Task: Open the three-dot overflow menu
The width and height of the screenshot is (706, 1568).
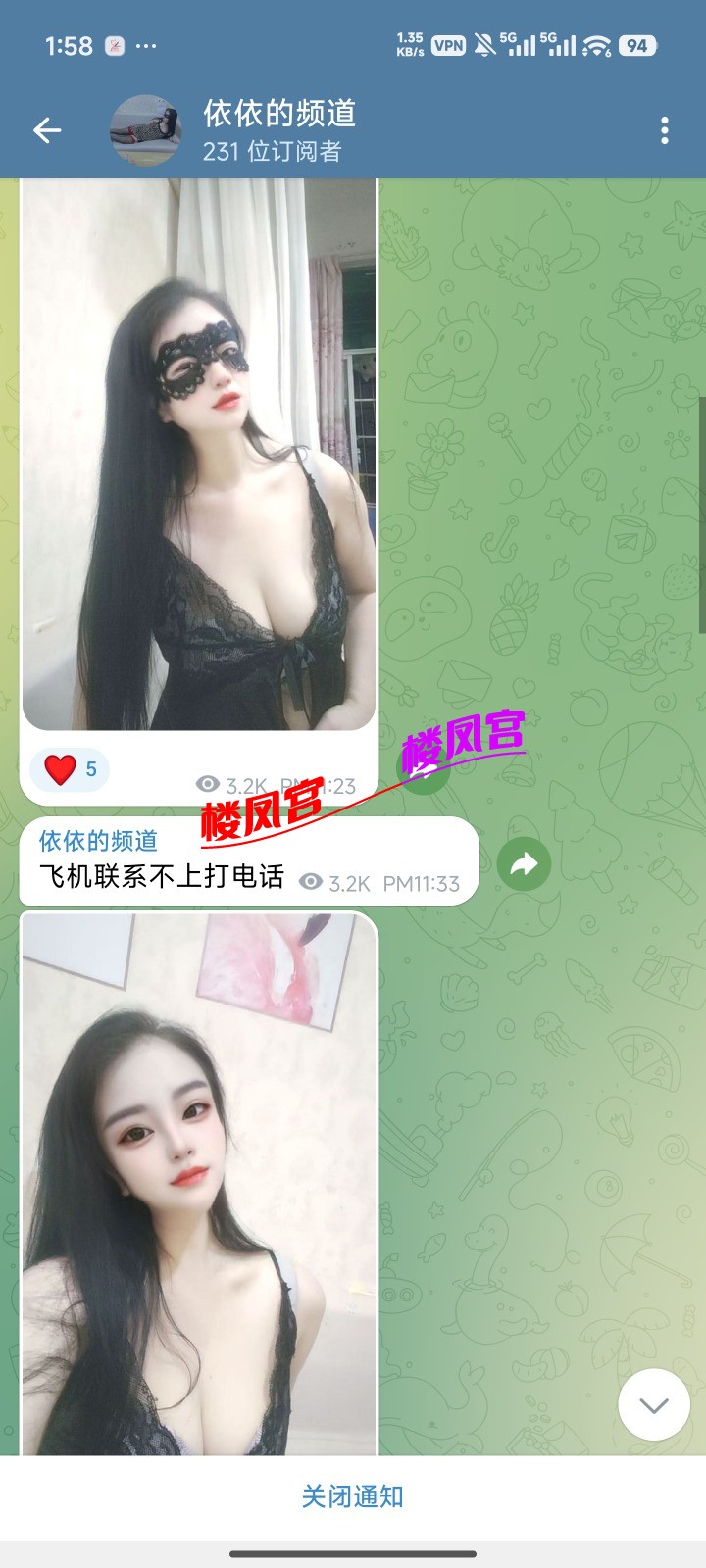Action: coord(664,130)
